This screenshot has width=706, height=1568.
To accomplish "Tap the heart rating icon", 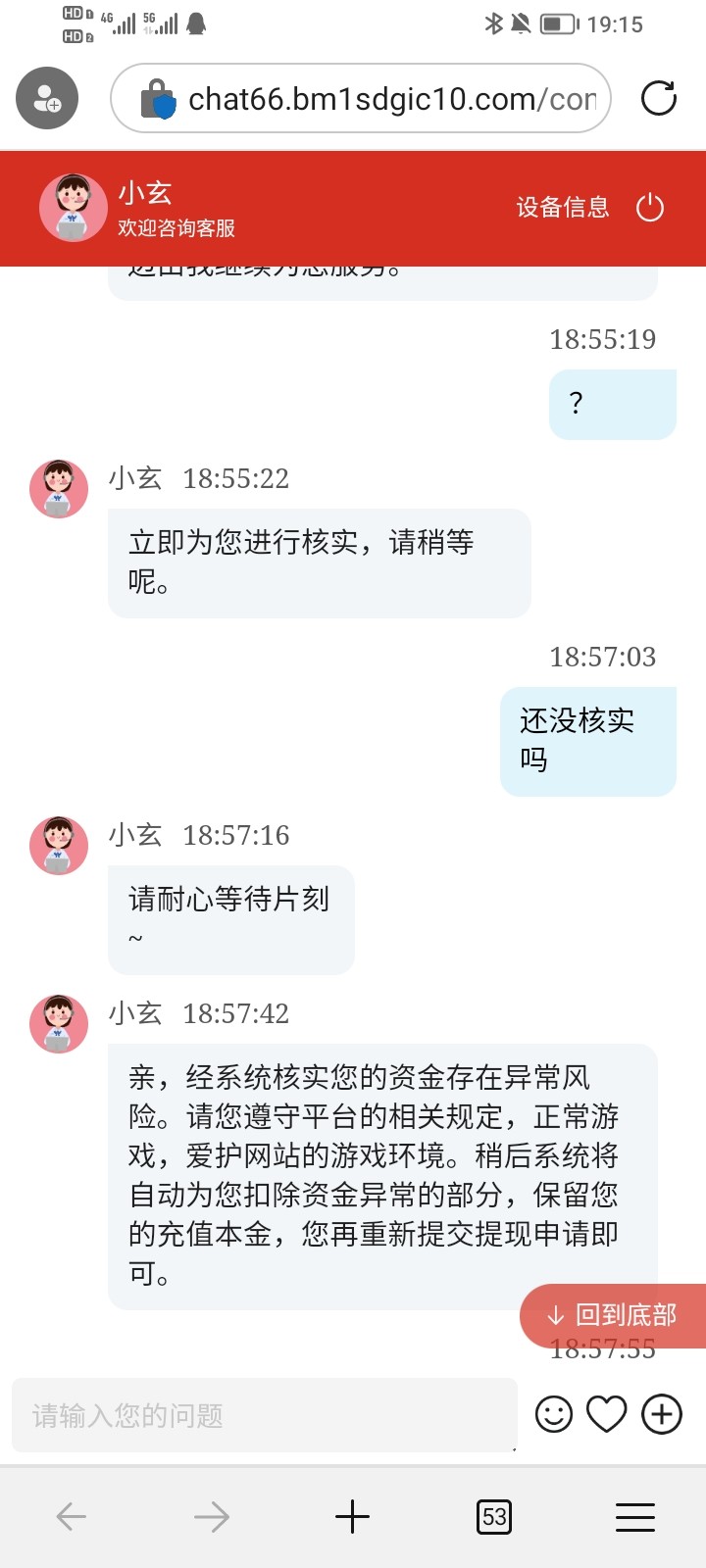I will [x=607, y=1414].
